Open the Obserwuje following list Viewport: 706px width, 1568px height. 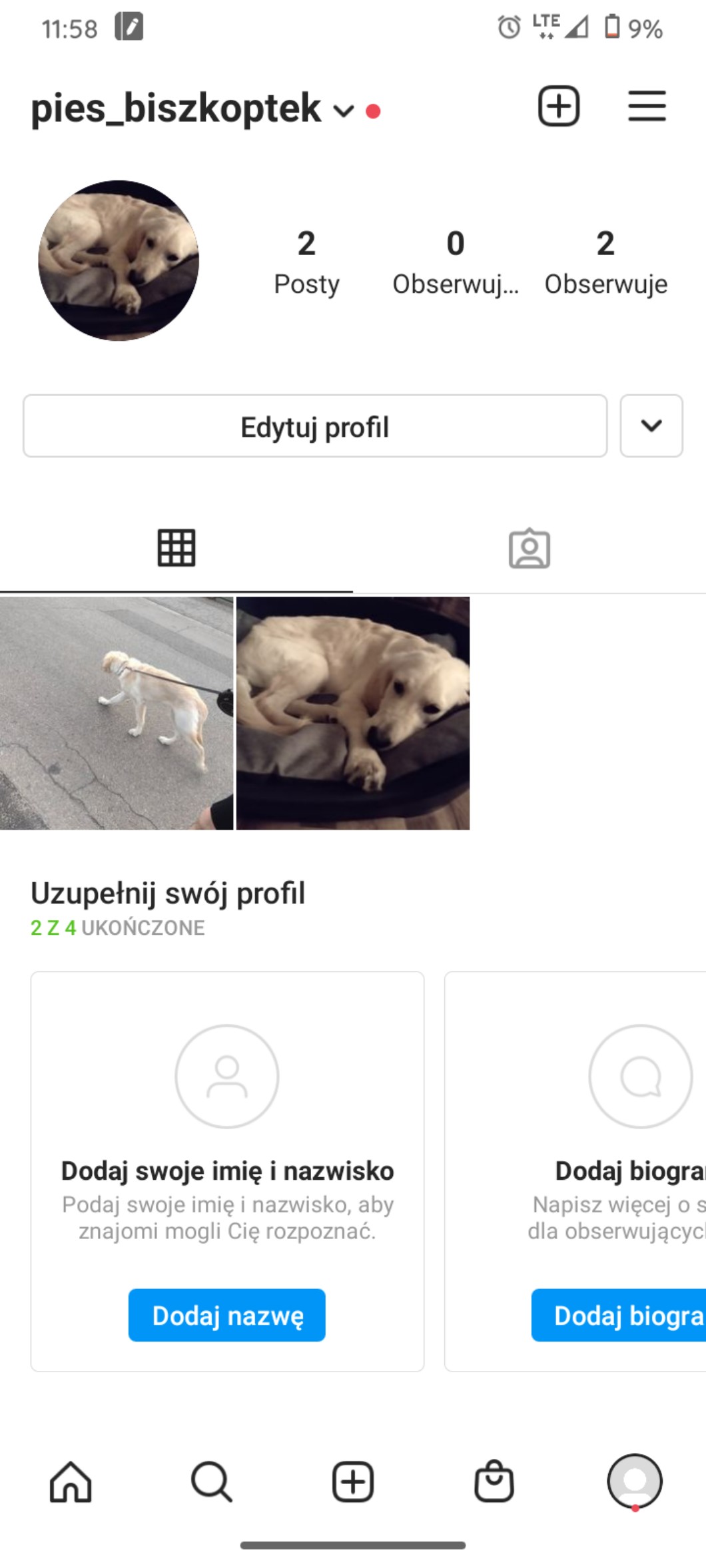(605, 262)
